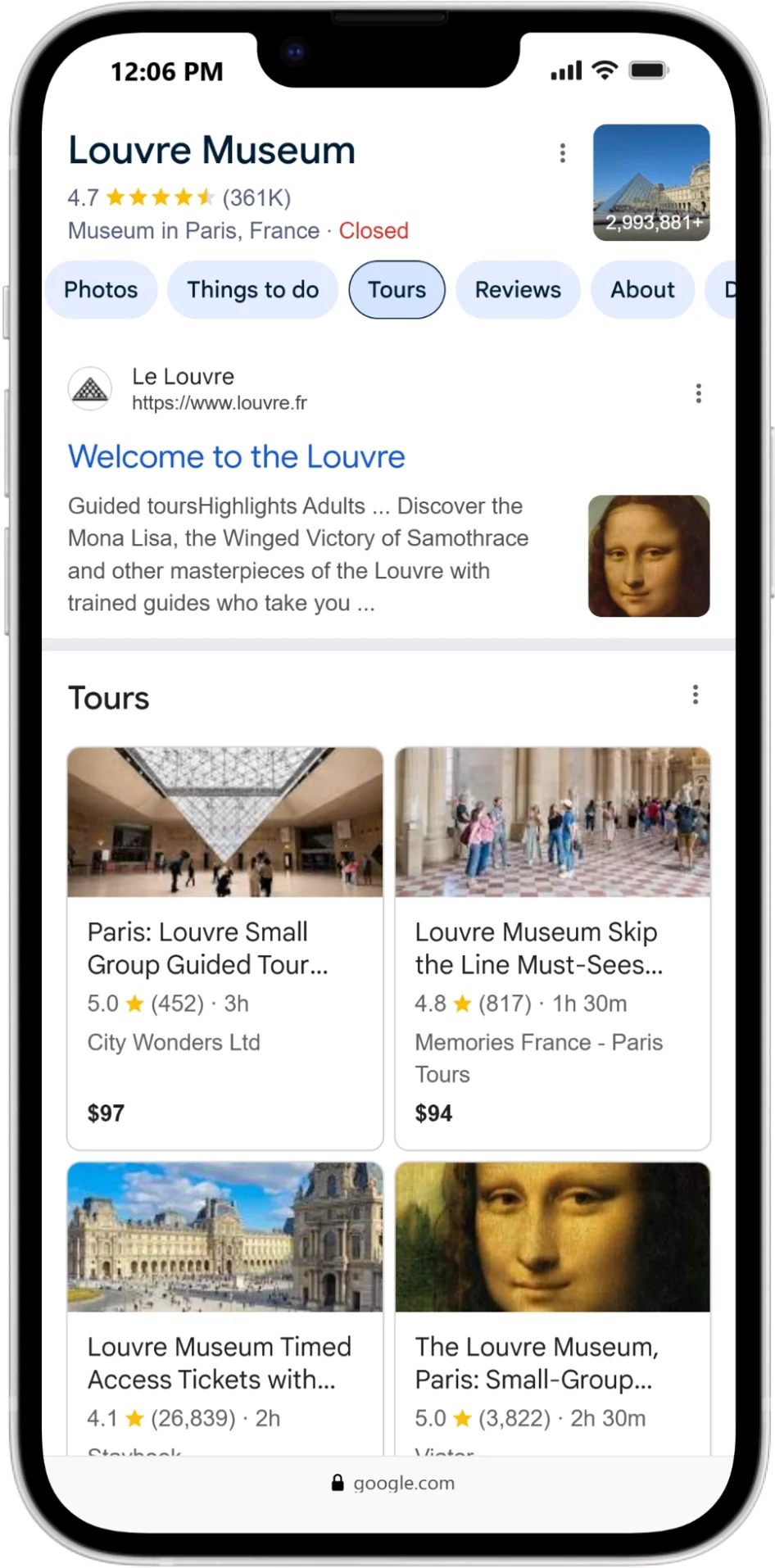Viewport: 775px width, 1568px height.
Task: Open the Welcome to the Louvre link
Action: (236, 456)
